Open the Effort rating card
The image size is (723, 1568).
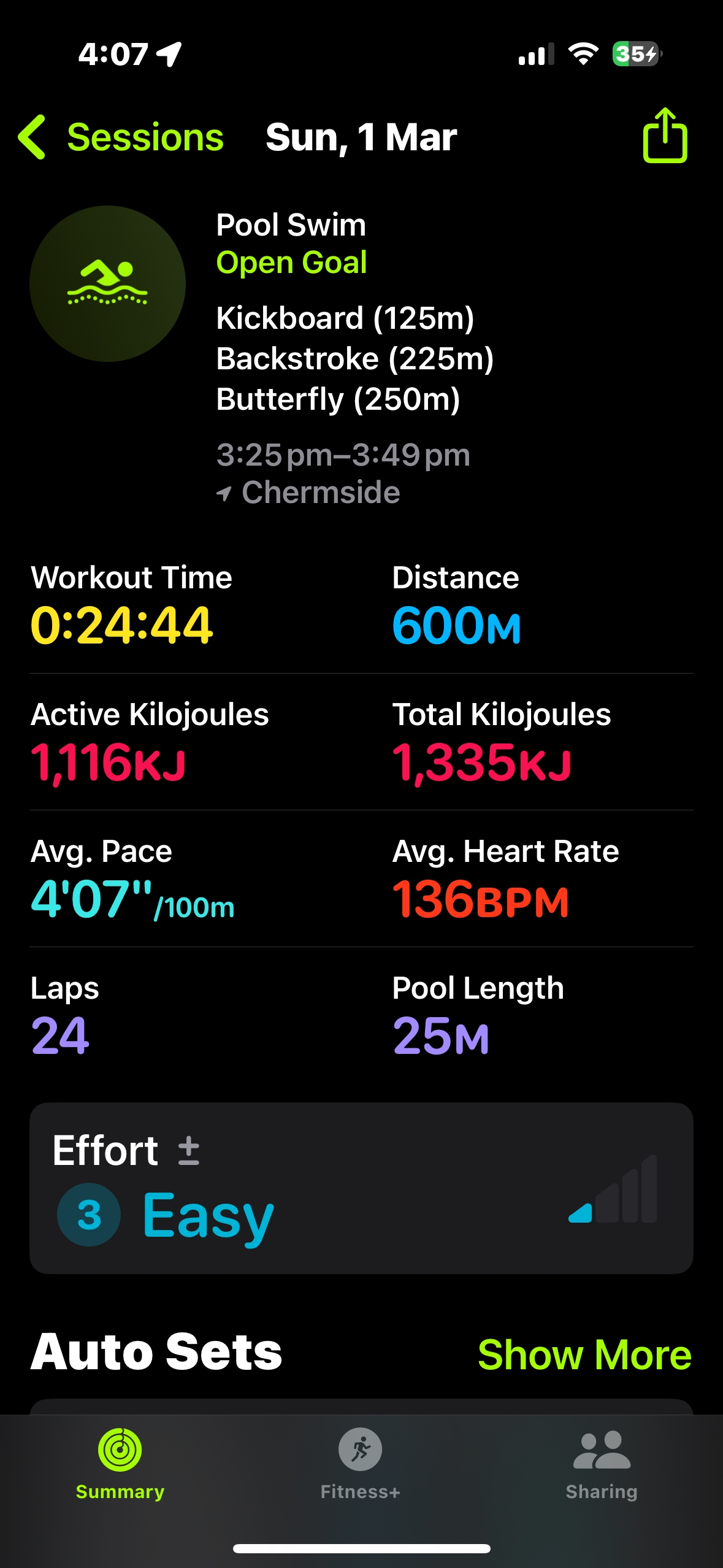click(361, 1188)
